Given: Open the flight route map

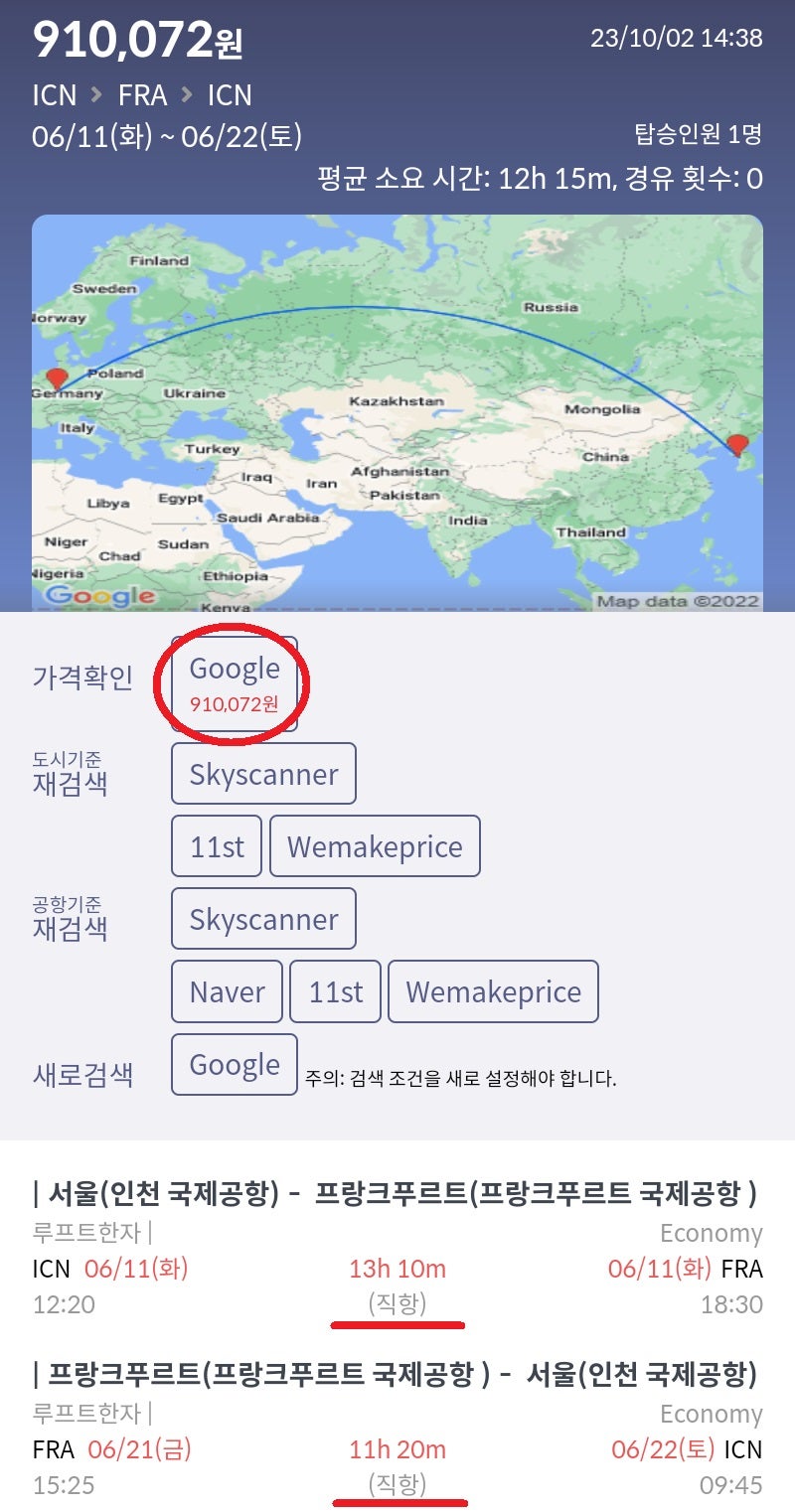Looking at the screenshot, I should point(397,412).
